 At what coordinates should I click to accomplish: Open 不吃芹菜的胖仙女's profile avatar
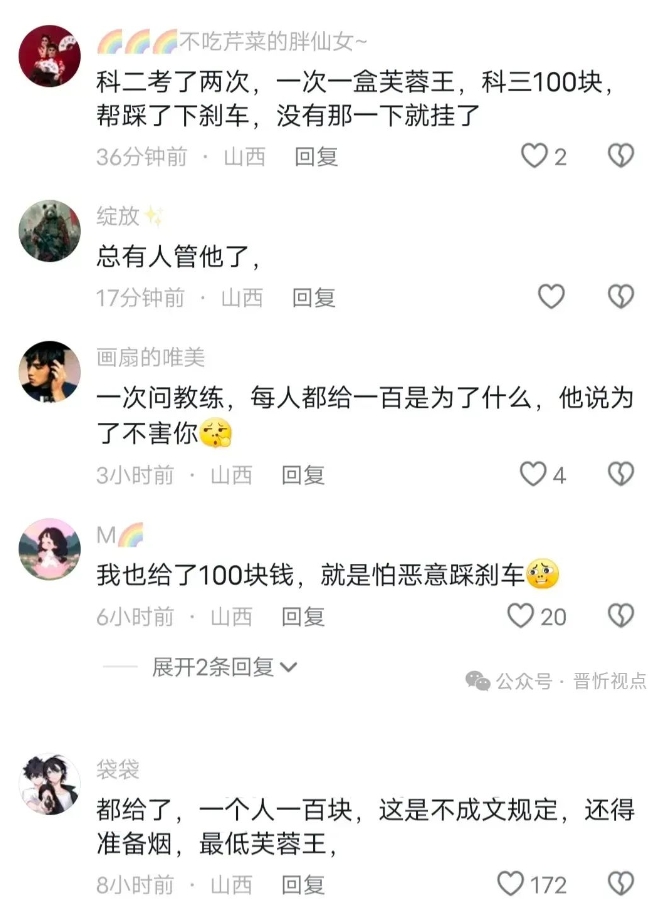[50, 56]
